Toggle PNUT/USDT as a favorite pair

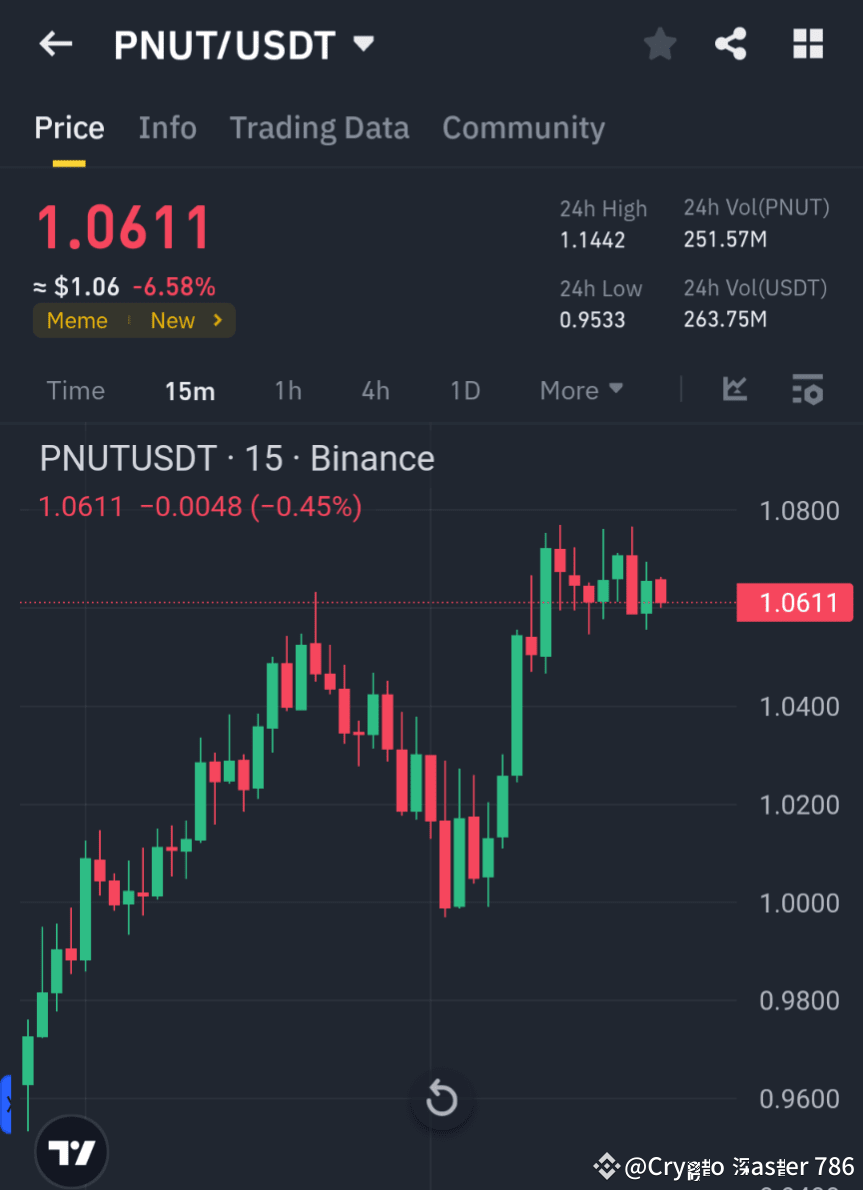(659, 43)
